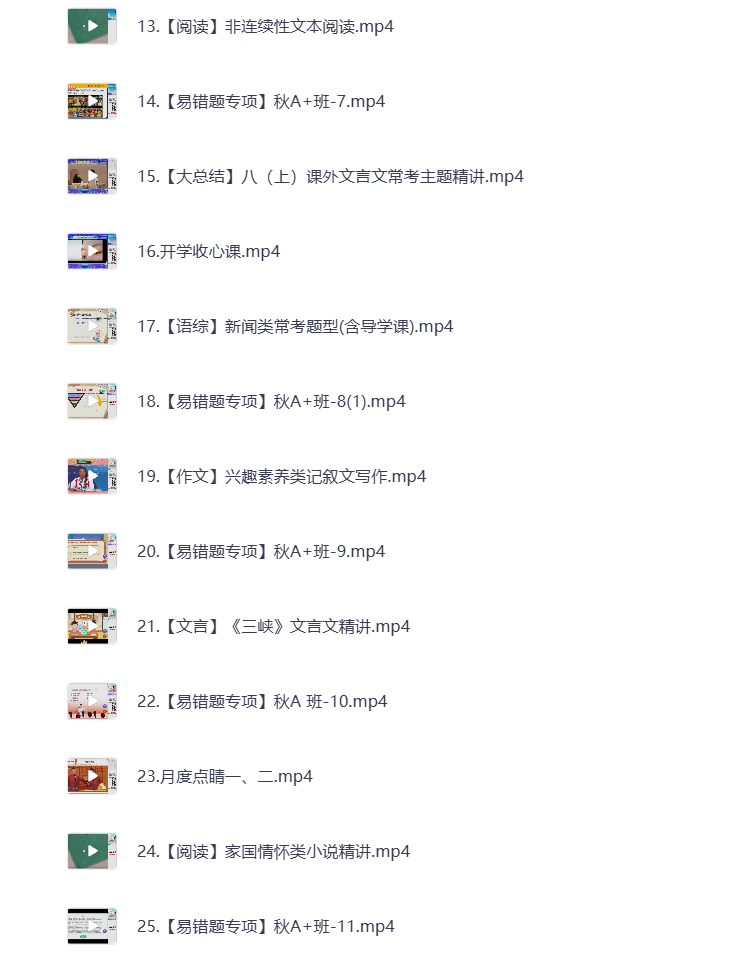
Task: Open 19.【作文】兴趣素养类记叙文写作.mp4
Action: [x=281, y=477]
